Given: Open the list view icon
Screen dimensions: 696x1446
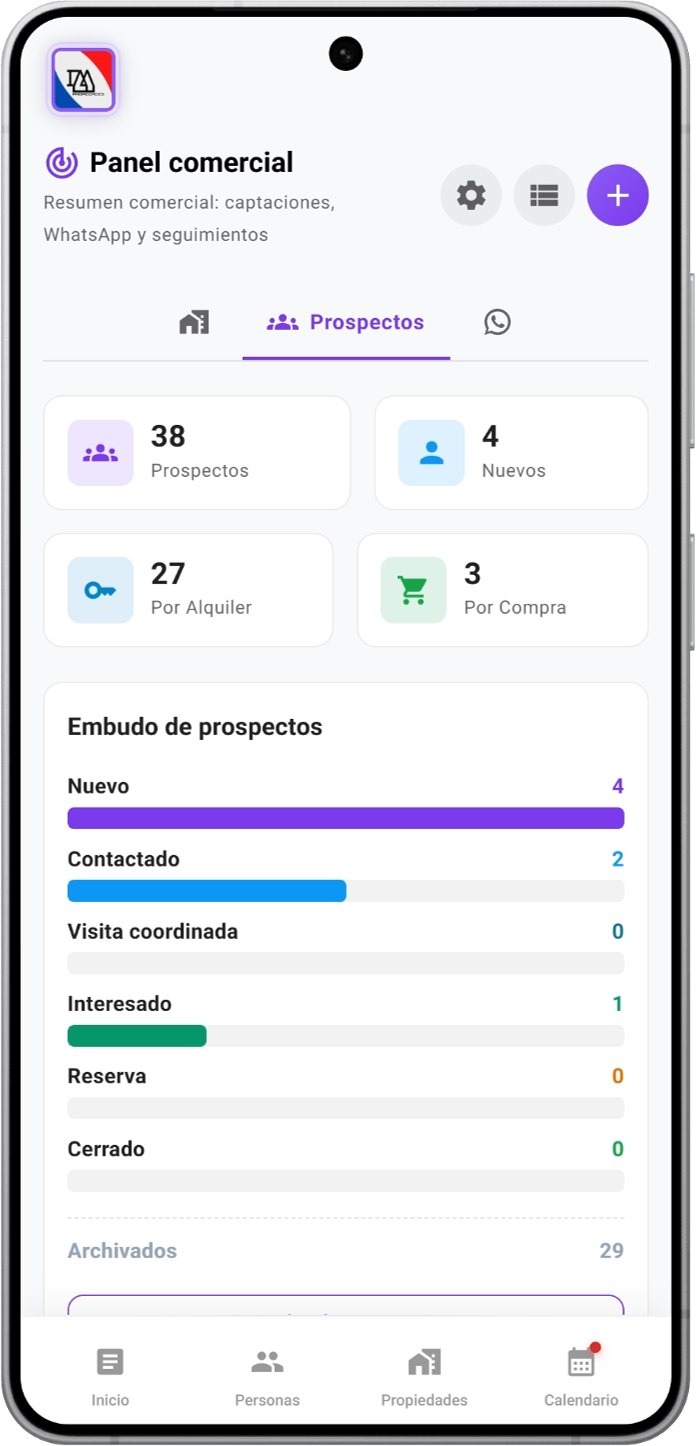Looking at the screenshot, I should coord(544,195).
